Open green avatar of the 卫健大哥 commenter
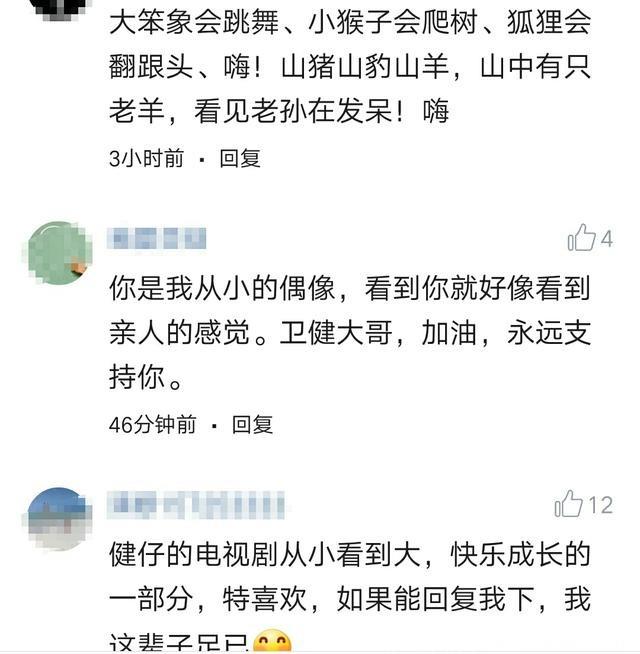Screen dimensions: 640x654 pos(59,253)
